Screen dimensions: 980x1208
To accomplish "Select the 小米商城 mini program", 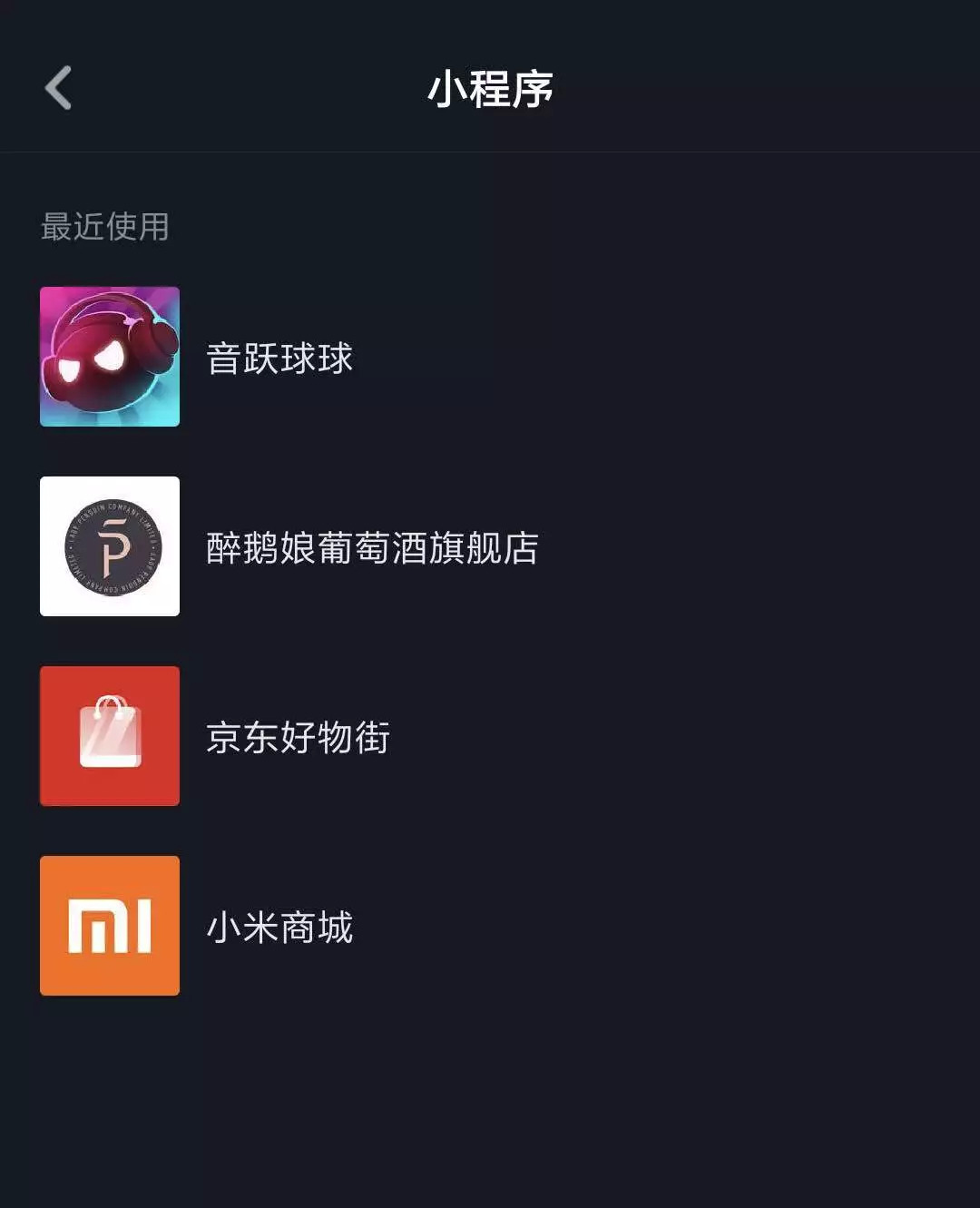I will (x=279, y=927).
